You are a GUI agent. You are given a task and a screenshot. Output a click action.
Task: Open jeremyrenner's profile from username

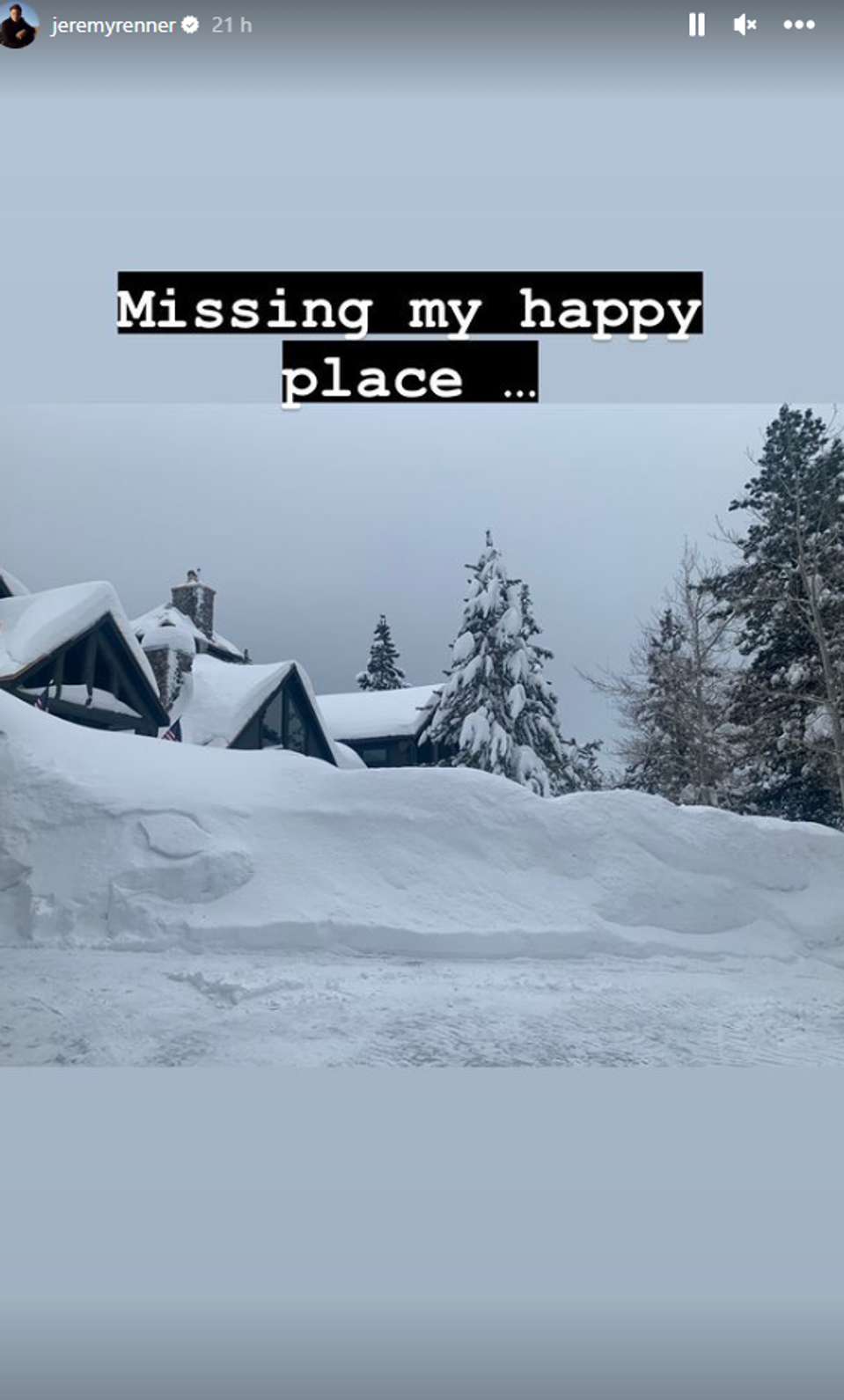(113, 26)
